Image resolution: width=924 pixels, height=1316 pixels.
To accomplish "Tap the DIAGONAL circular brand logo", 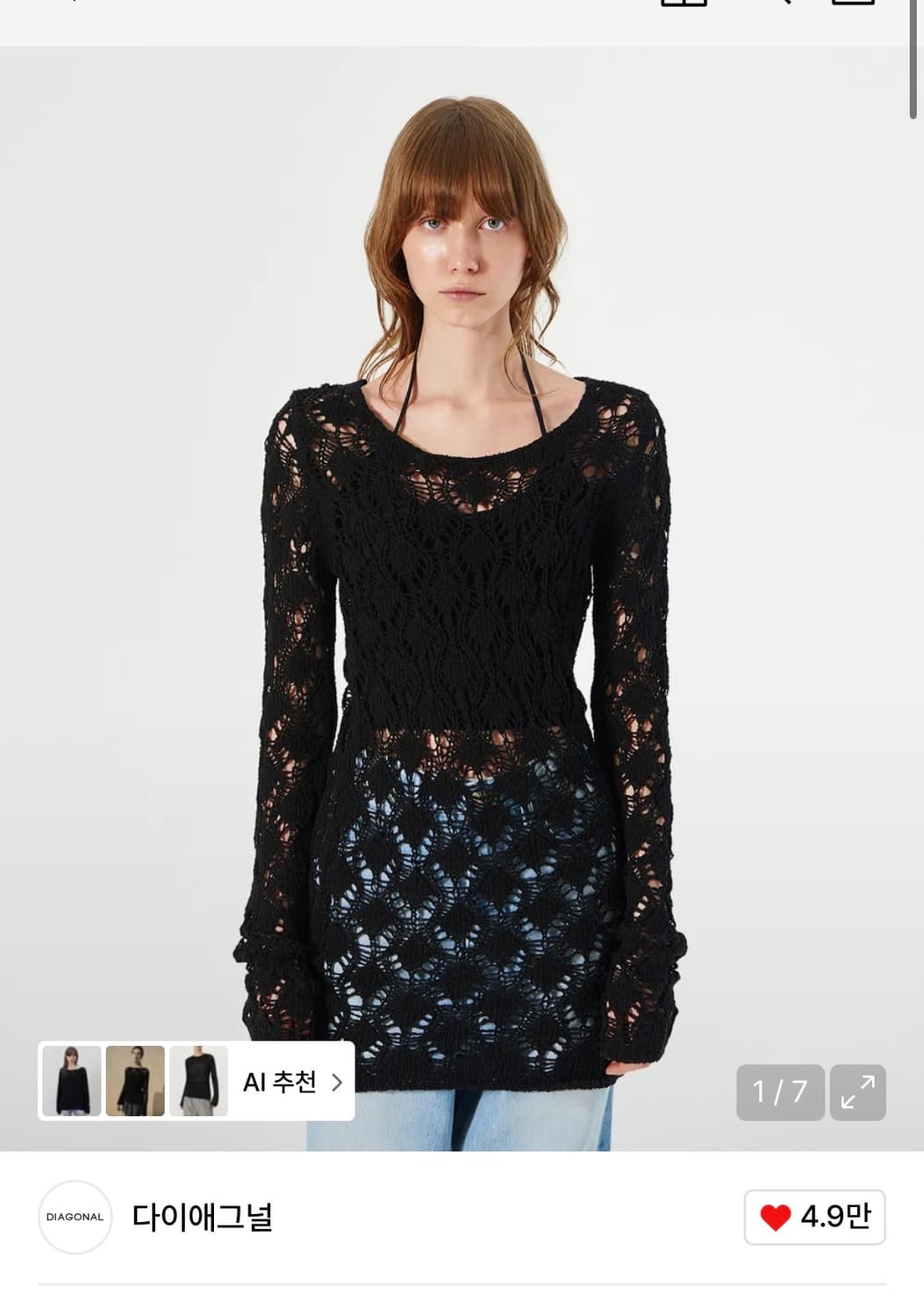I will (x=74, y=1215).
